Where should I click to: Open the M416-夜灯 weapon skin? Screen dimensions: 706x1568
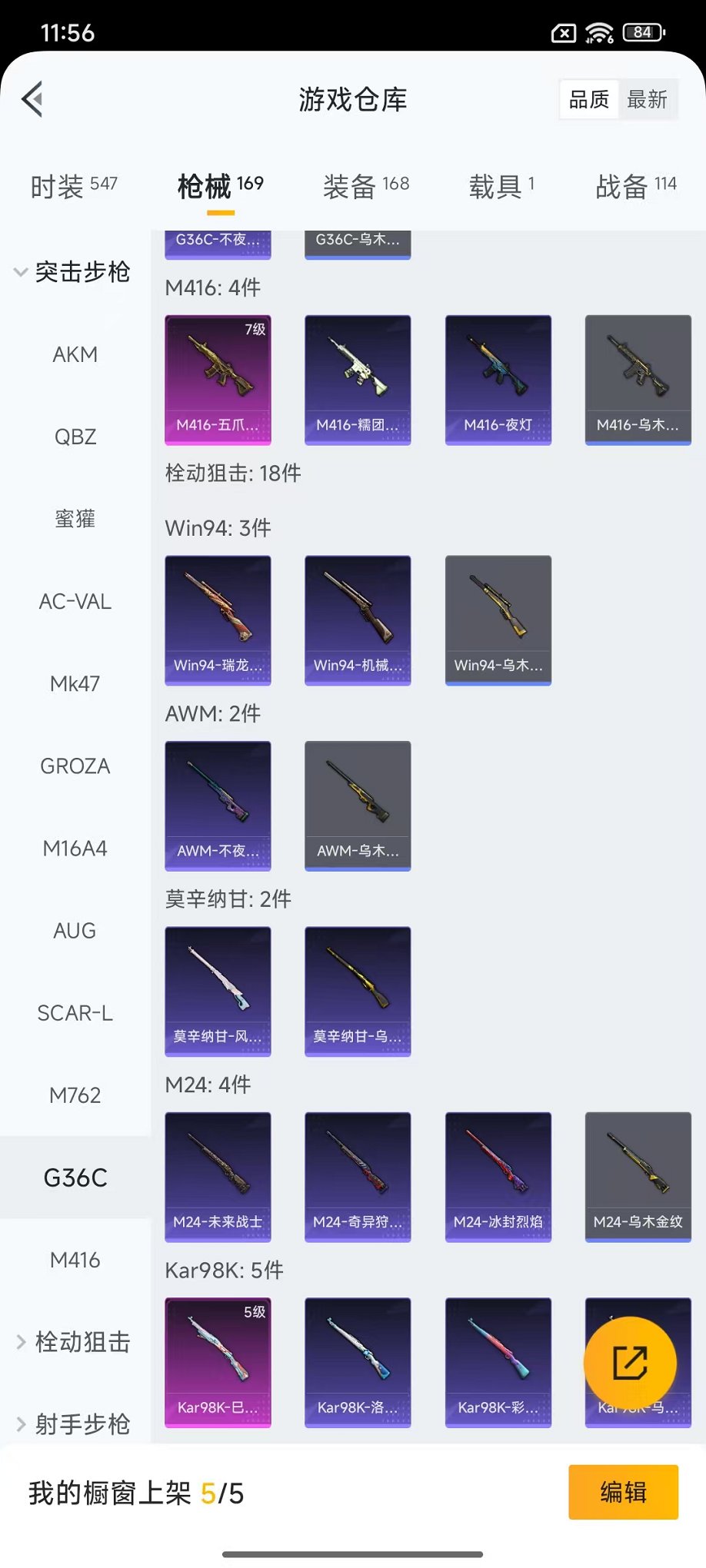coord(498,379)
